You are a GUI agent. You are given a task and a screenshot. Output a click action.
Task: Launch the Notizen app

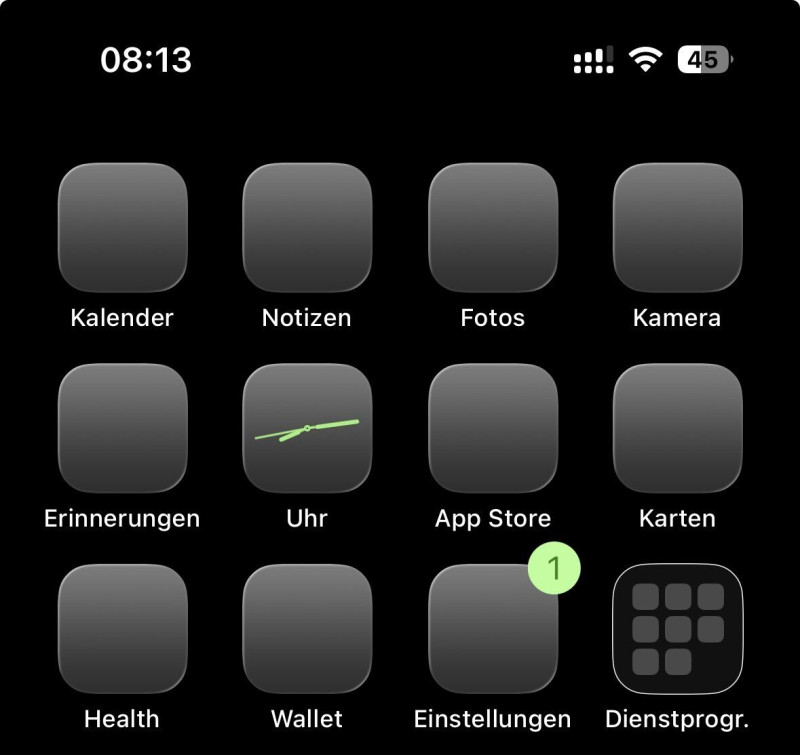point(307,228)
